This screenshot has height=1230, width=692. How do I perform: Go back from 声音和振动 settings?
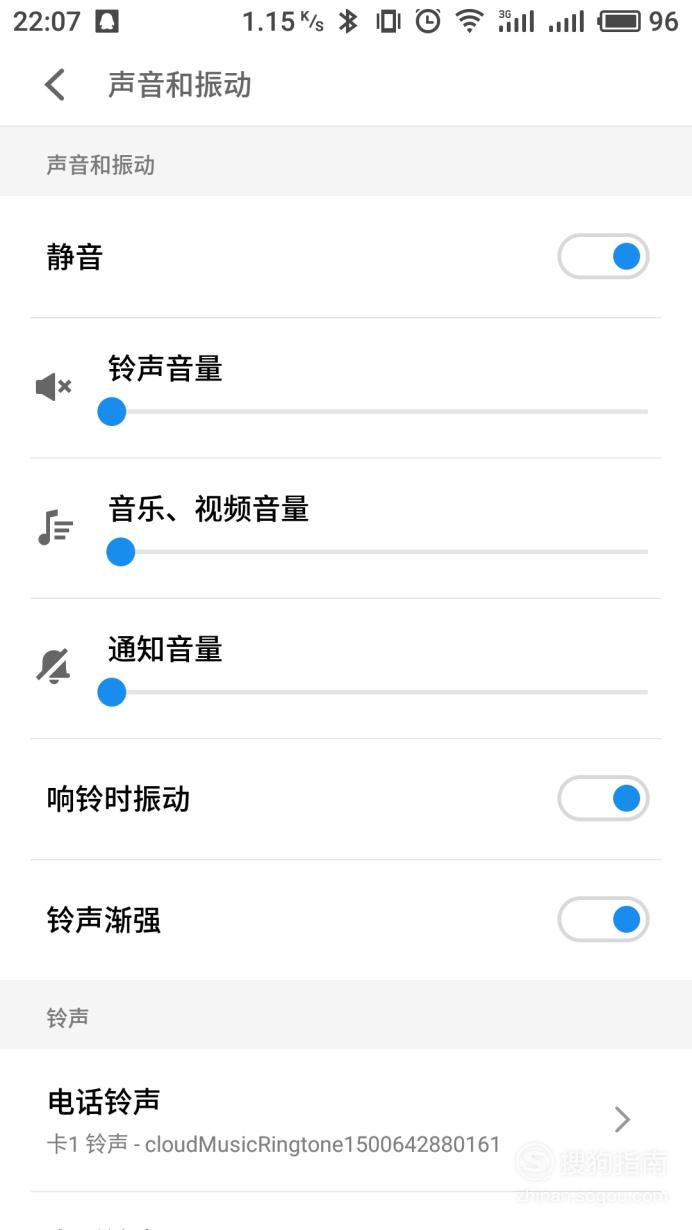click(55, 85)
